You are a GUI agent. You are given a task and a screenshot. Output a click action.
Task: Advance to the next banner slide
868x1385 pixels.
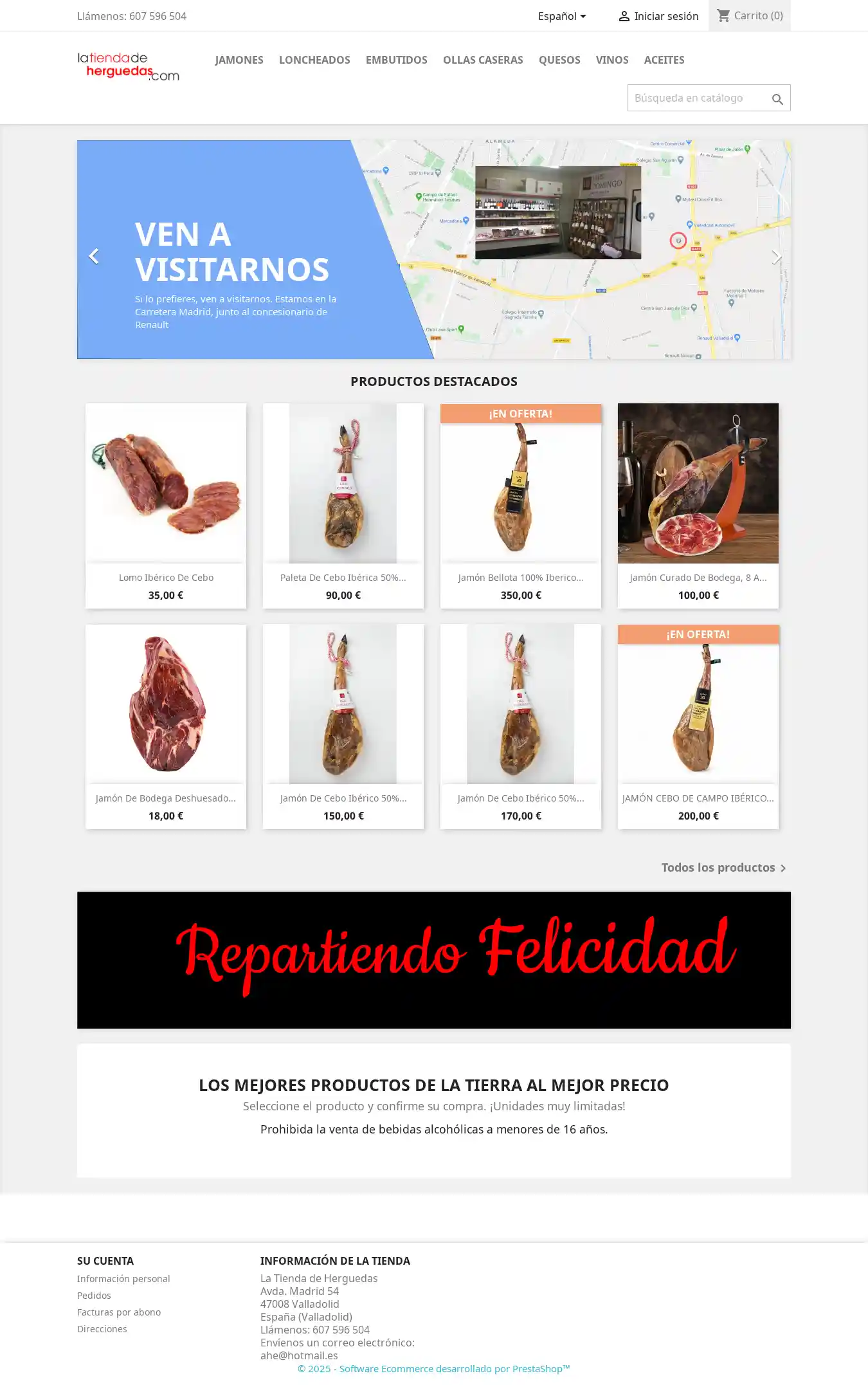[776, 257]
